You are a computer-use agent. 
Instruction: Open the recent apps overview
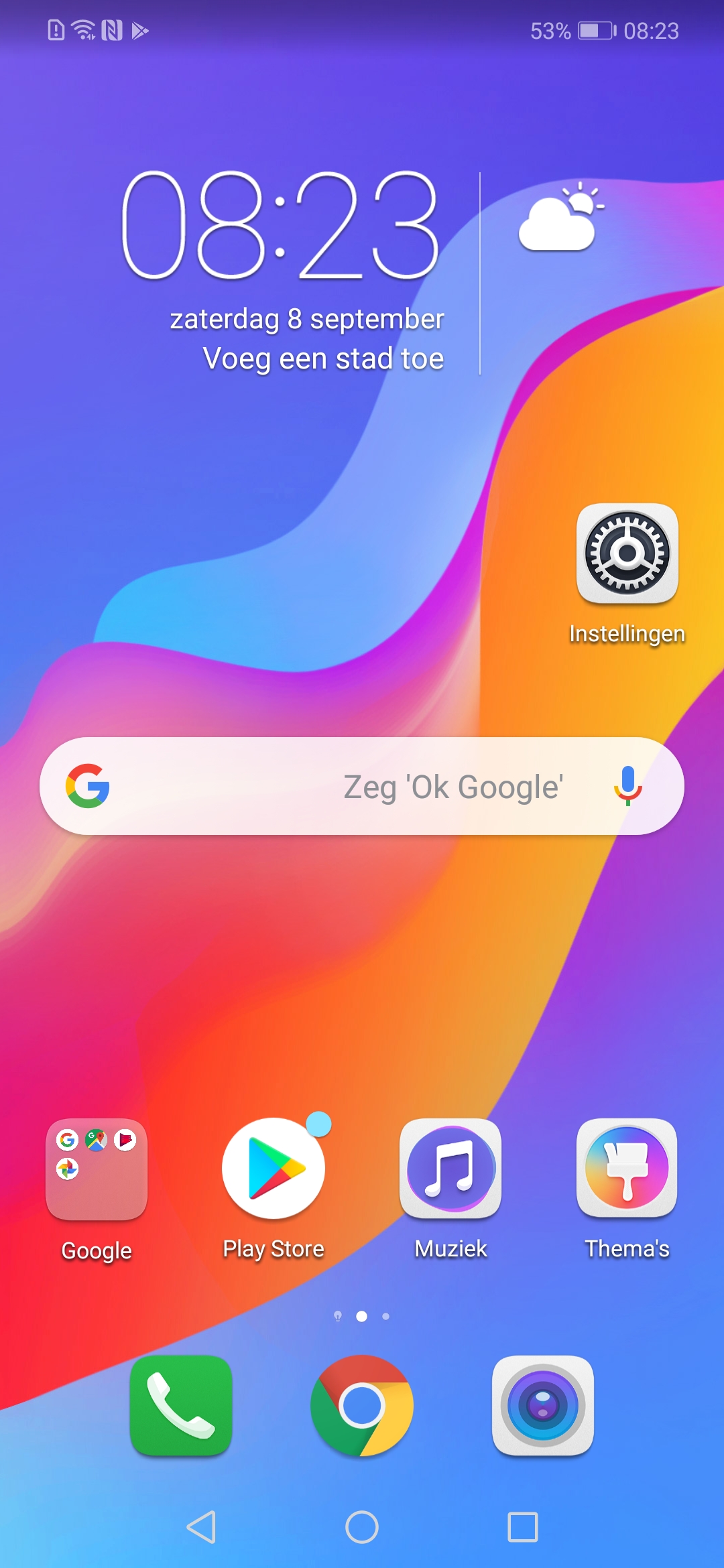point(523,1527)
